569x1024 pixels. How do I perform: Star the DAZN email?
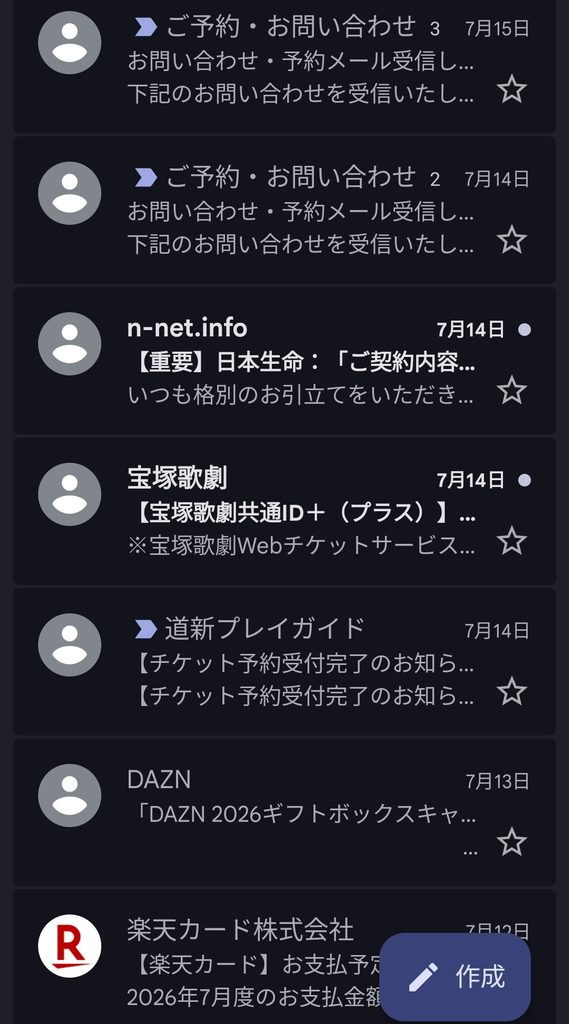coord(512,842)
